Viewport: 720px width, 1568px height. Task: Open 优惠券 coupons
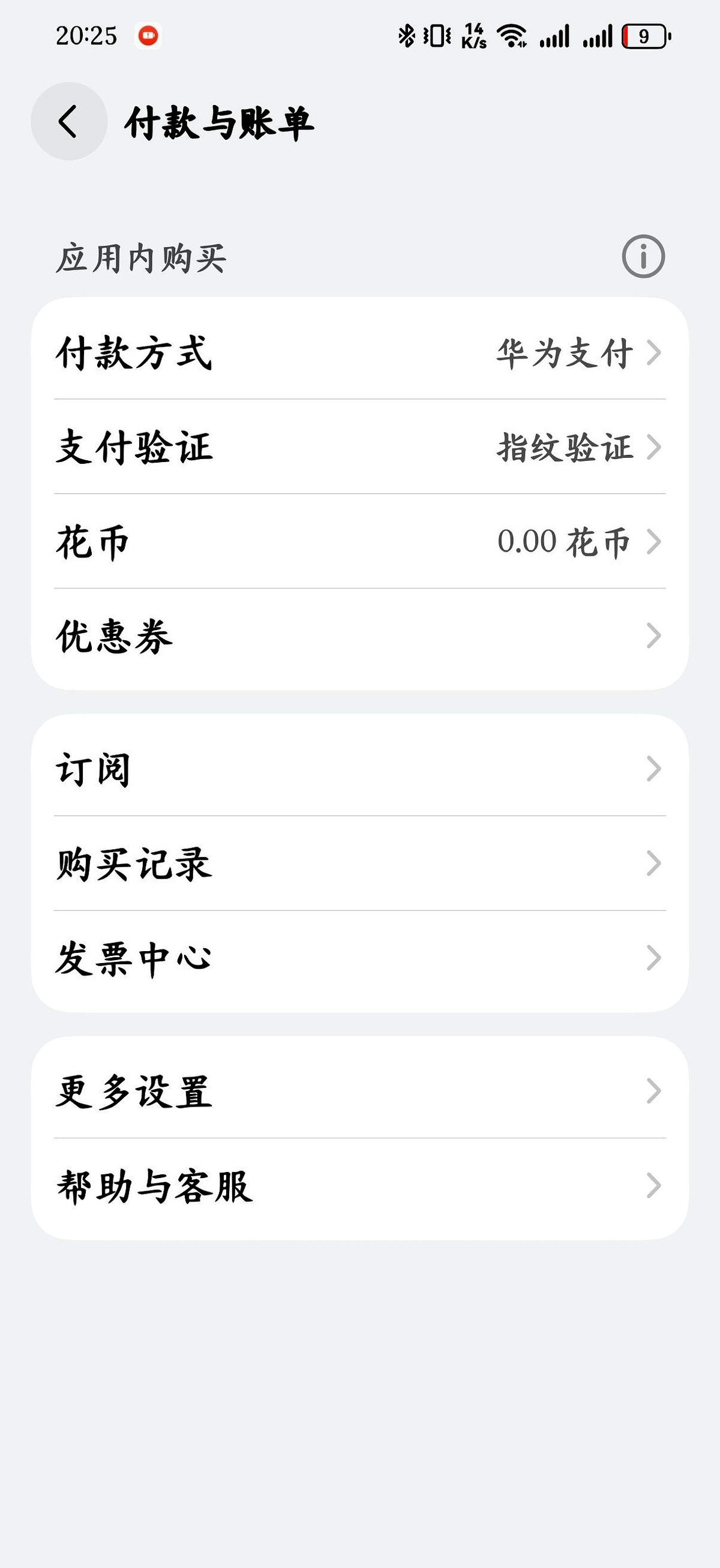[x=359, y=635]
